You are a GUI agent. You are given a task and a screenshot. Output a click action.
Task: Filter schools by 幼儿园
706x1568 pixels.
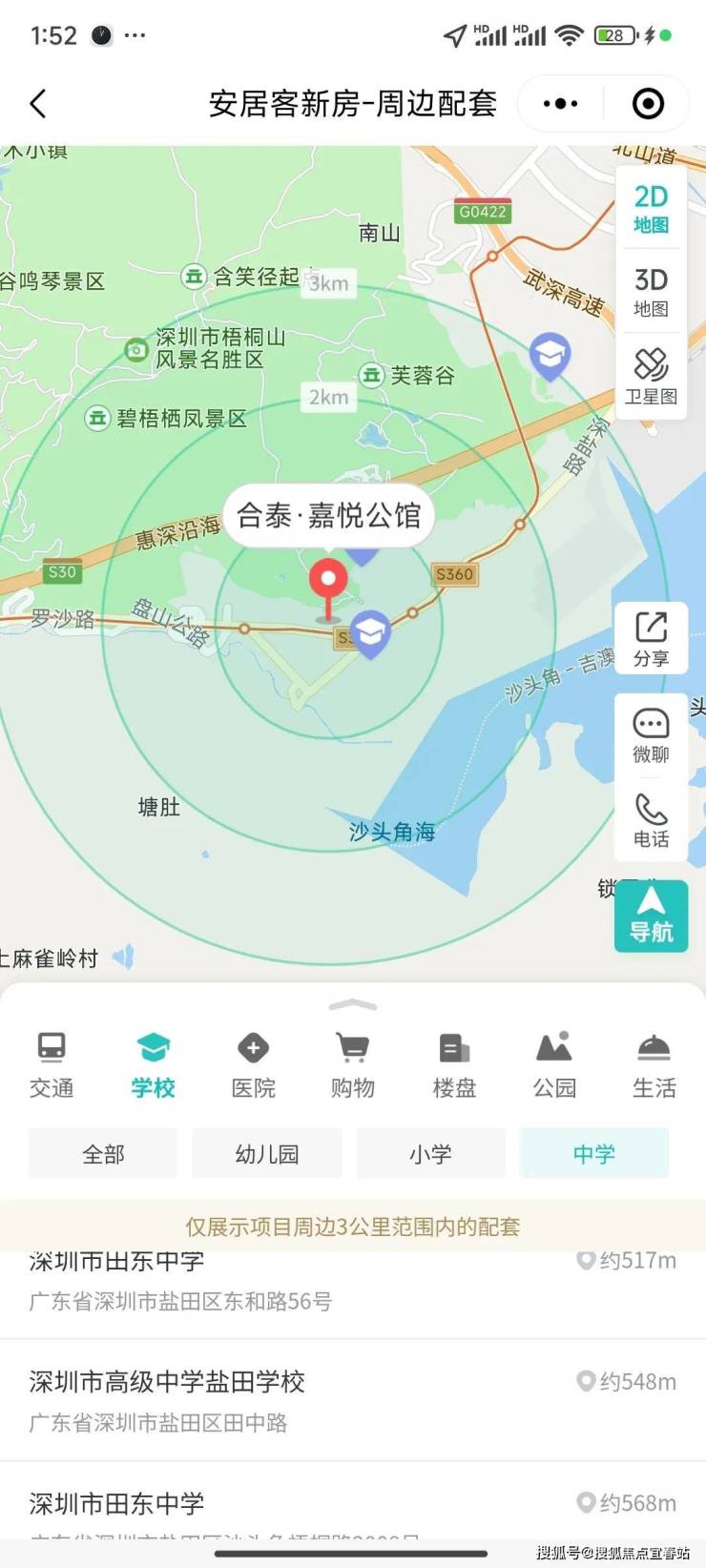(267, 1153)
